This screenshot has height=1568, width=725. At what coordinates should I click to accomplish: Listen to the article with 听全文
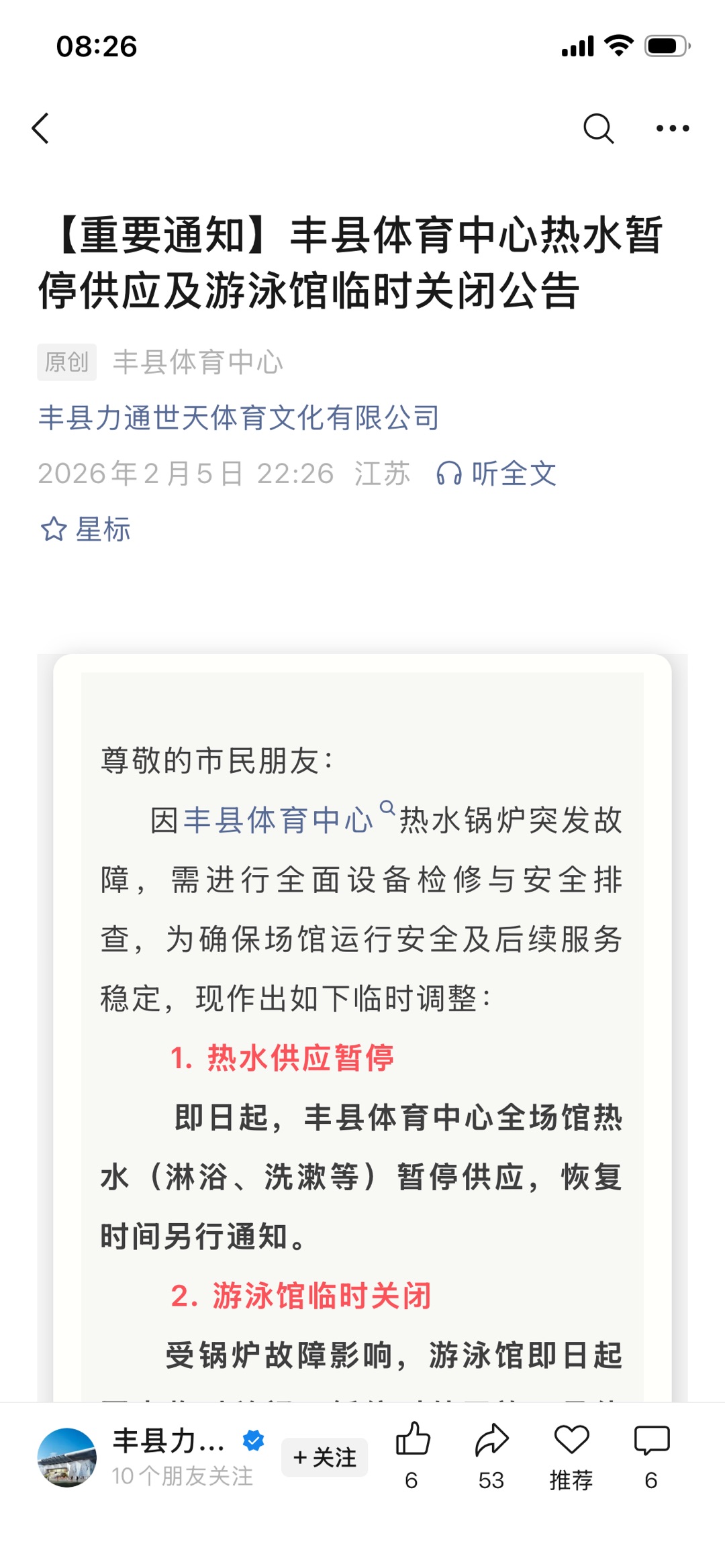tap(497, 474)
